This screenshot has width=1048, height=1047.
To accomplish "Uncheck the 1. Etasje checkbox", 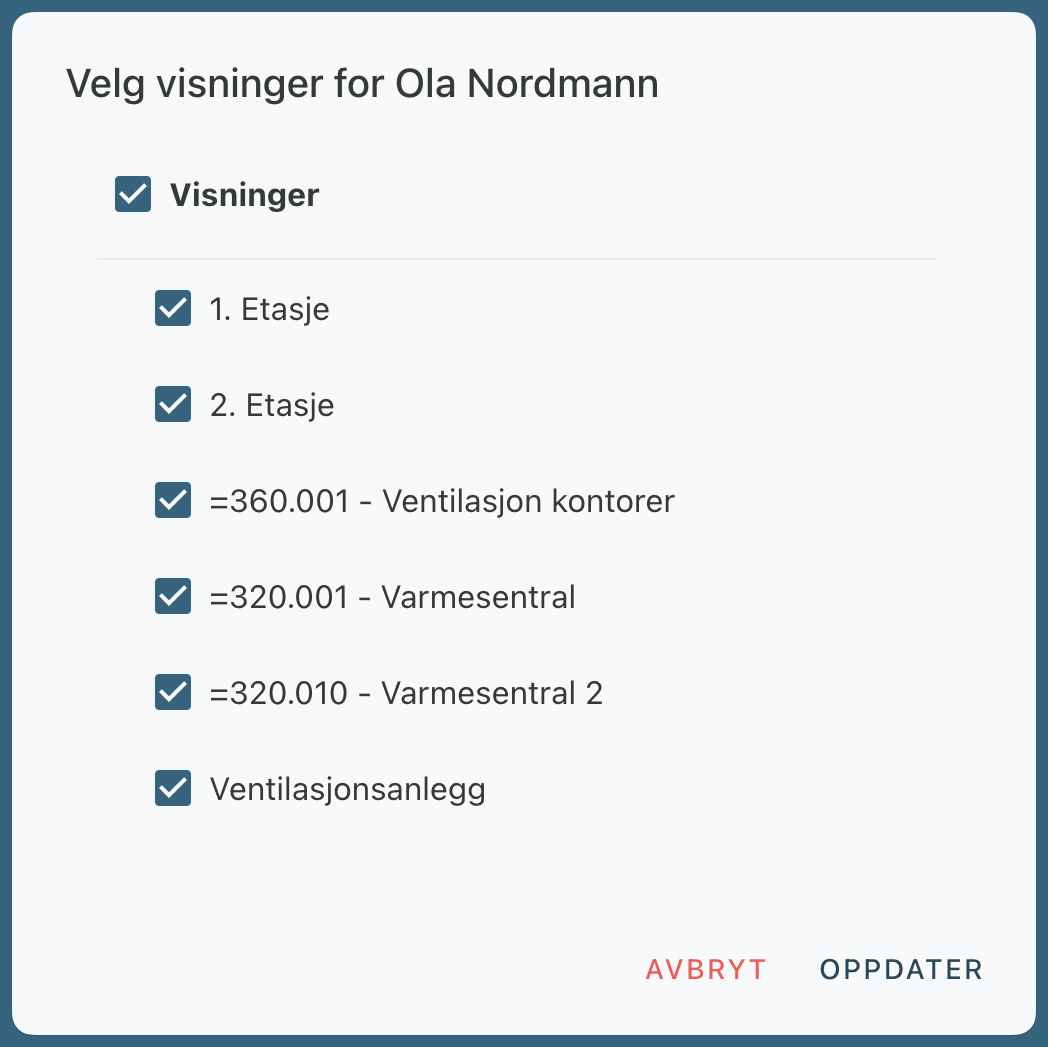I will click(173, 308).
